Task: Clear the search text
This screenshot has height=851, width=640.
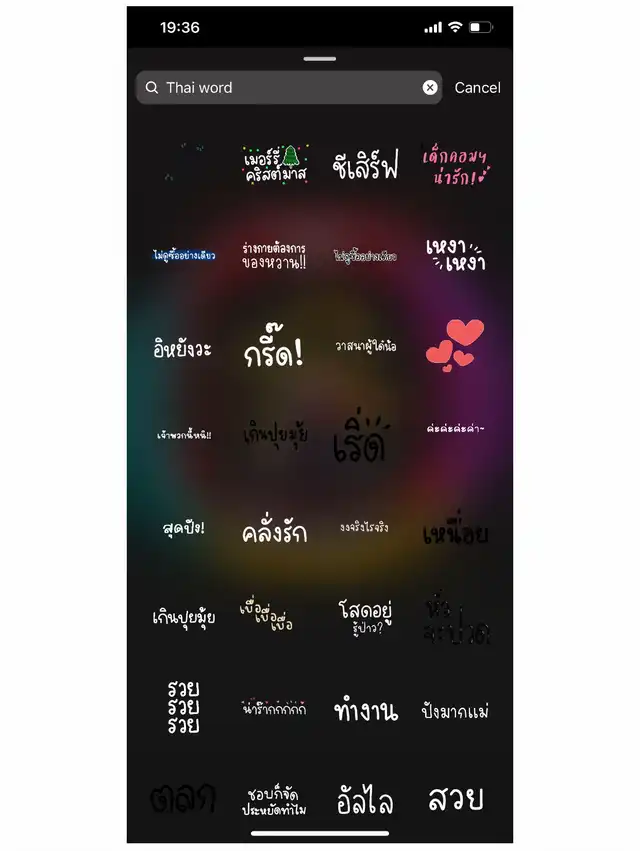Action: coord(430,88)
